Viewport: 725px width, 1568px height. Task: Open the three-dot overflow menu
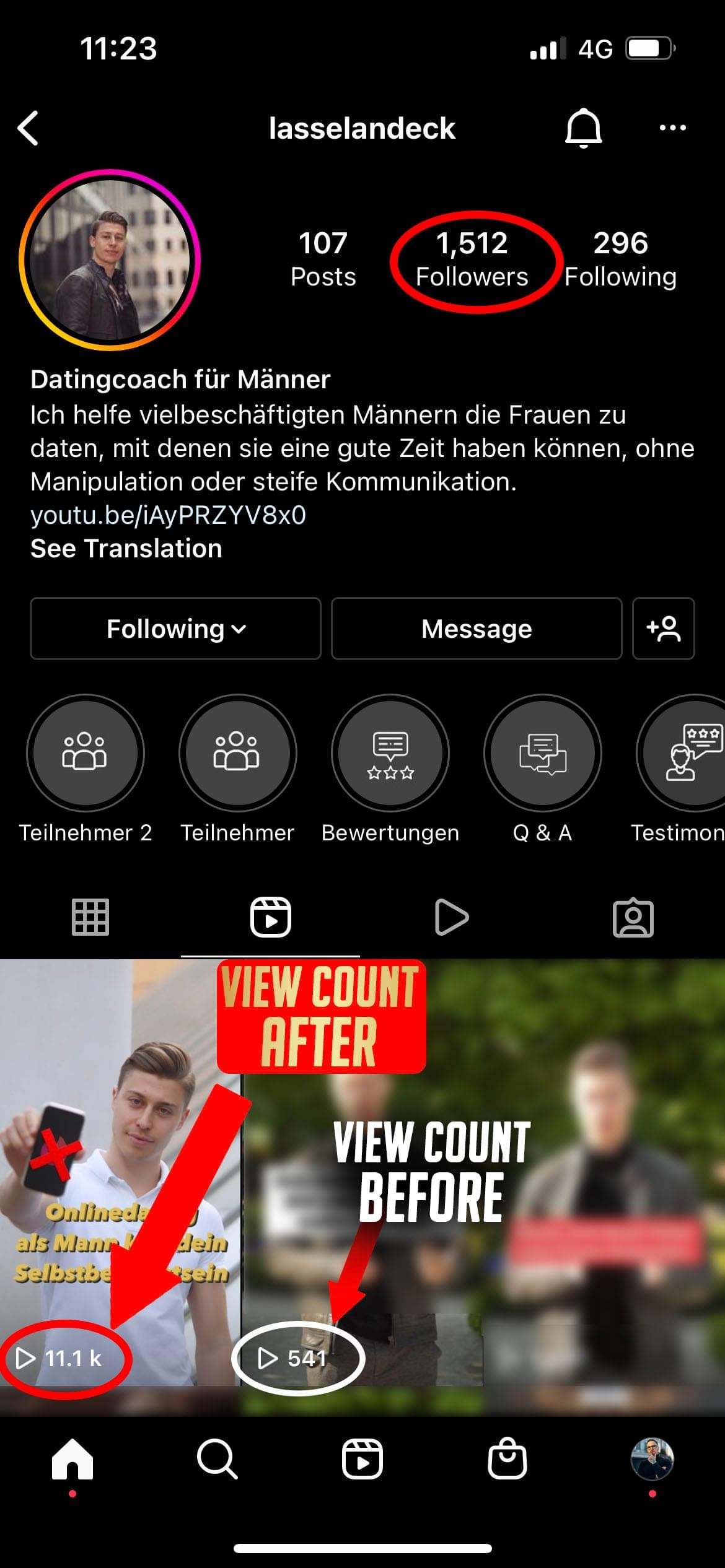coord(672,128)
